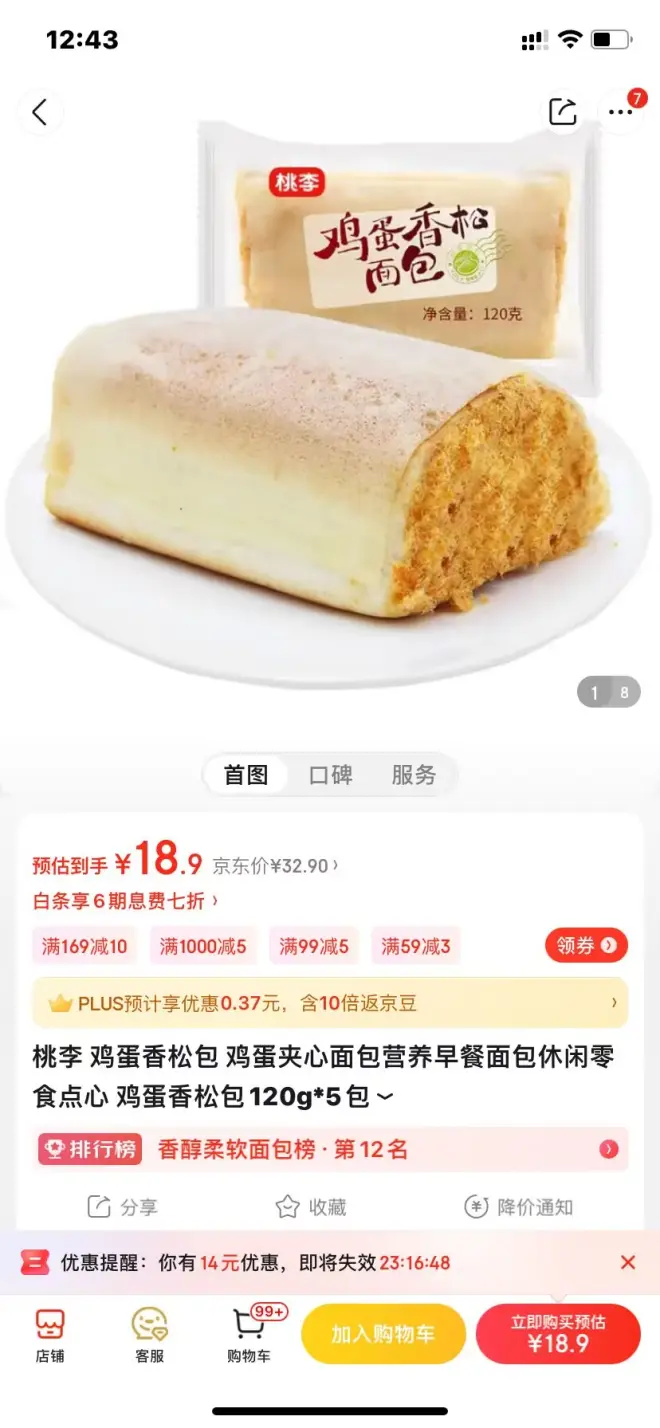
Task: View 白条享6期息费七折 offer
Action: [125, 901]
